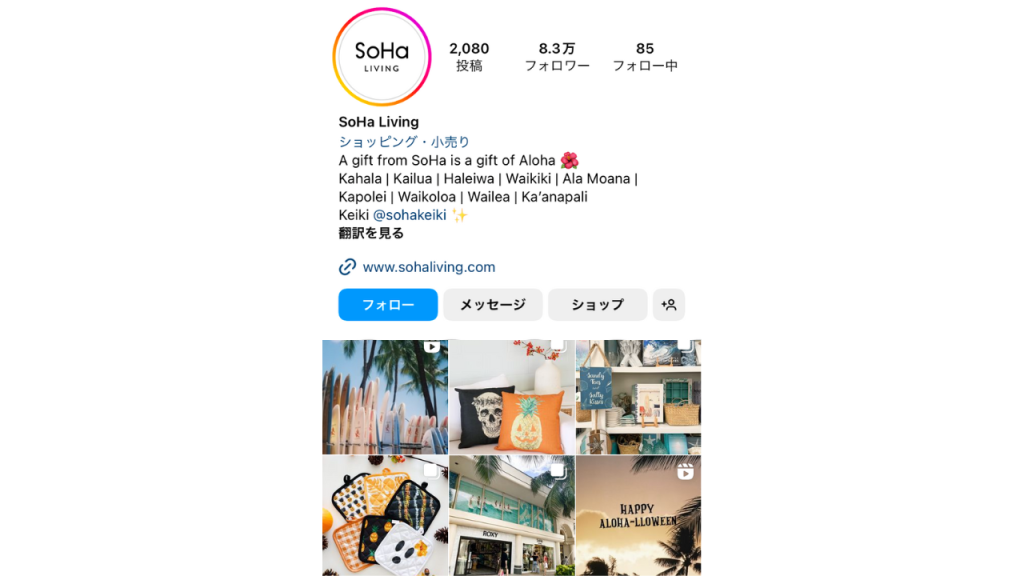View the 8.3万 followers list
1024x576 pixels.
(557, 56)
